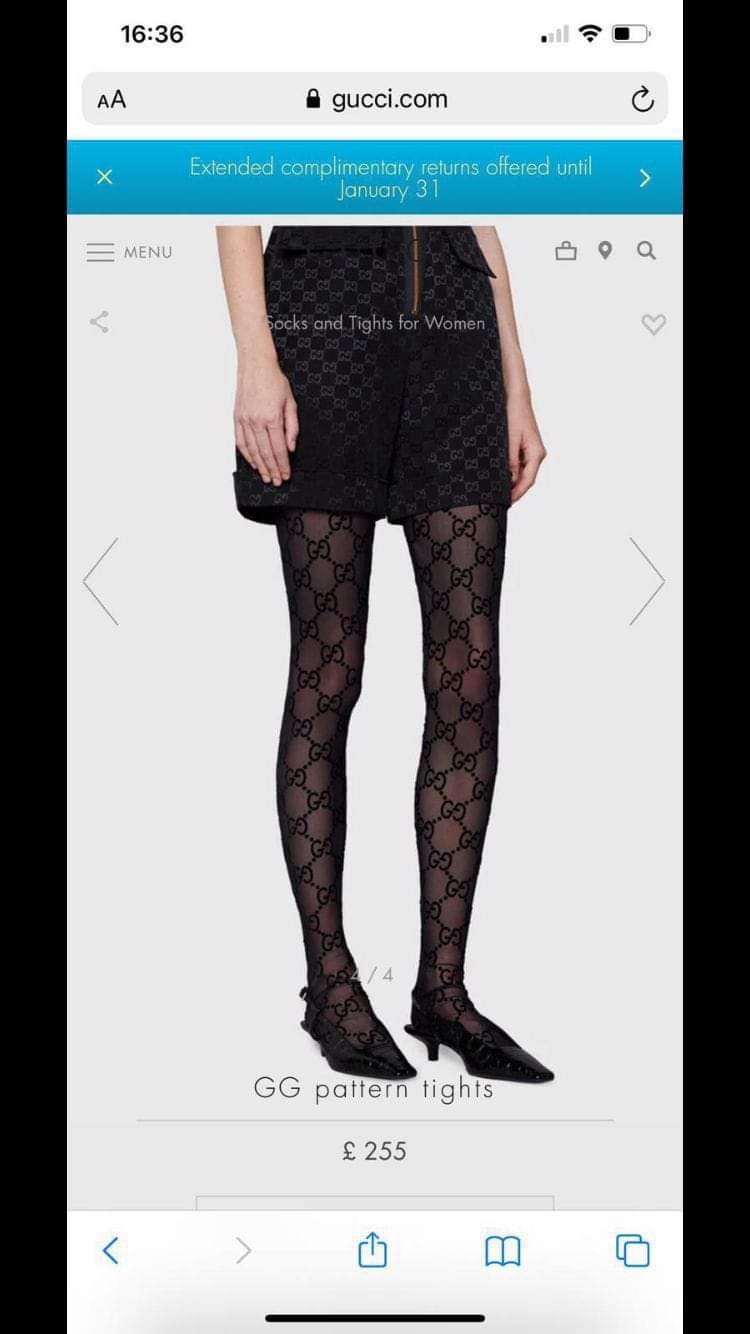The height and width of the screenshot is (1334, 750).
Task: Show the next product image
Action: point(647,581)
